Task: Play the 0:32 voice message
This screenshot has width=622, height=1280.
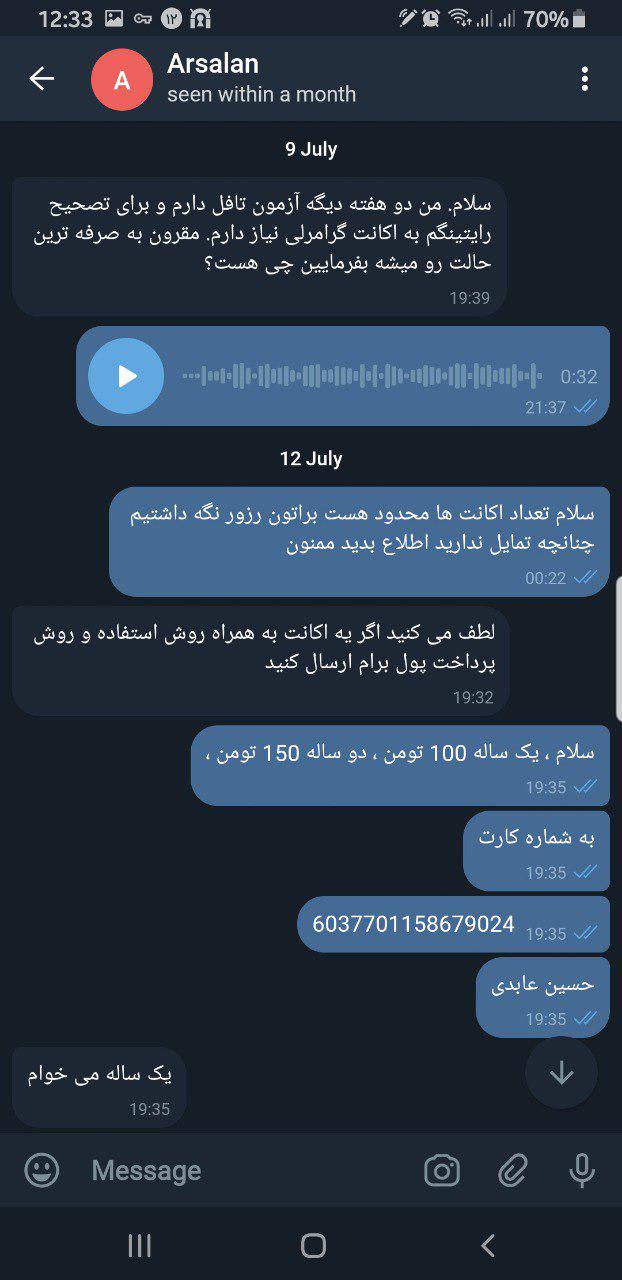Action: coord(126,376)
